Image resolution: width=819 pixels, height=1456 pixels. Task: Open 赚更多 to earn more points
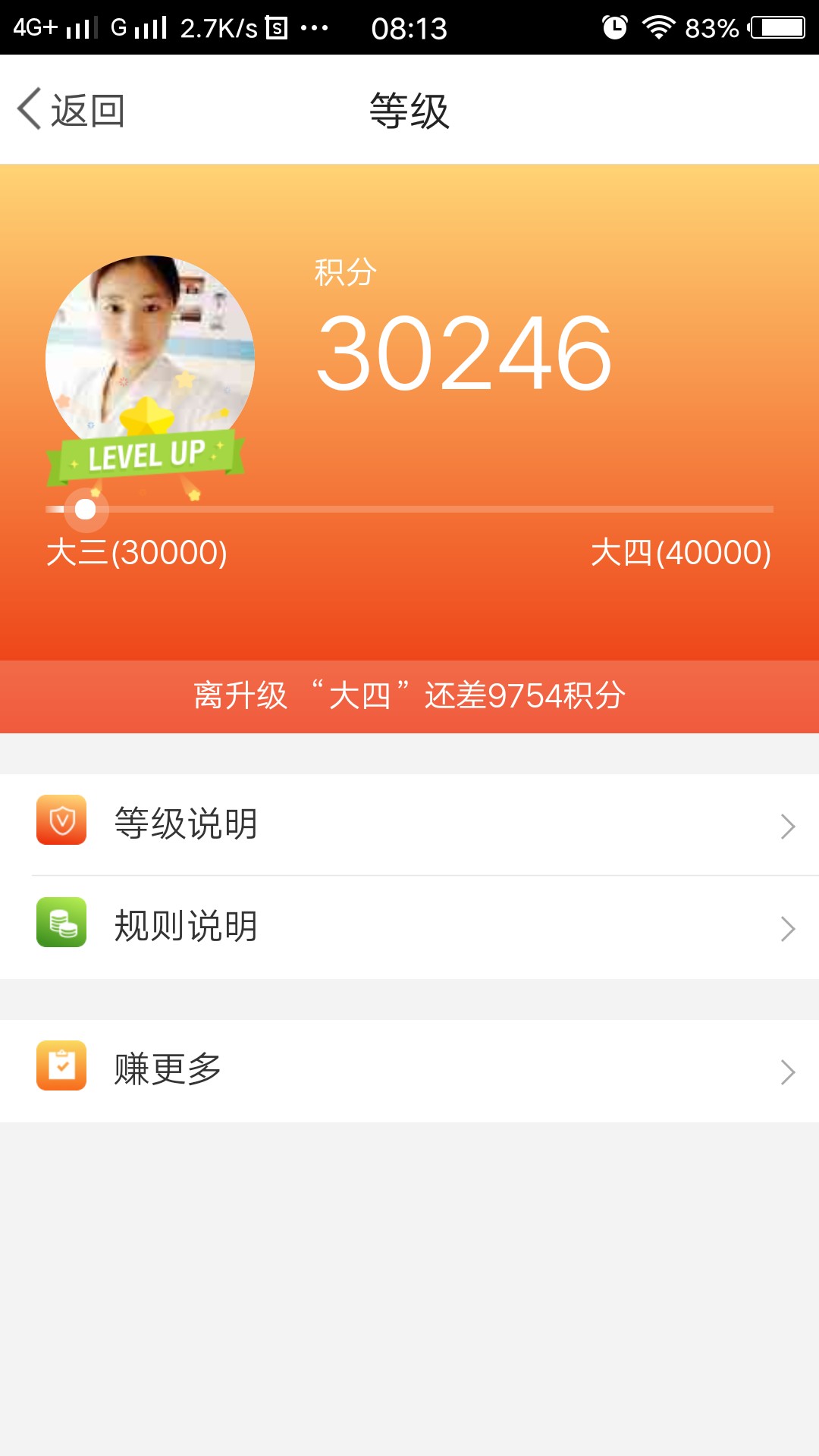(x=409, y=1071)
